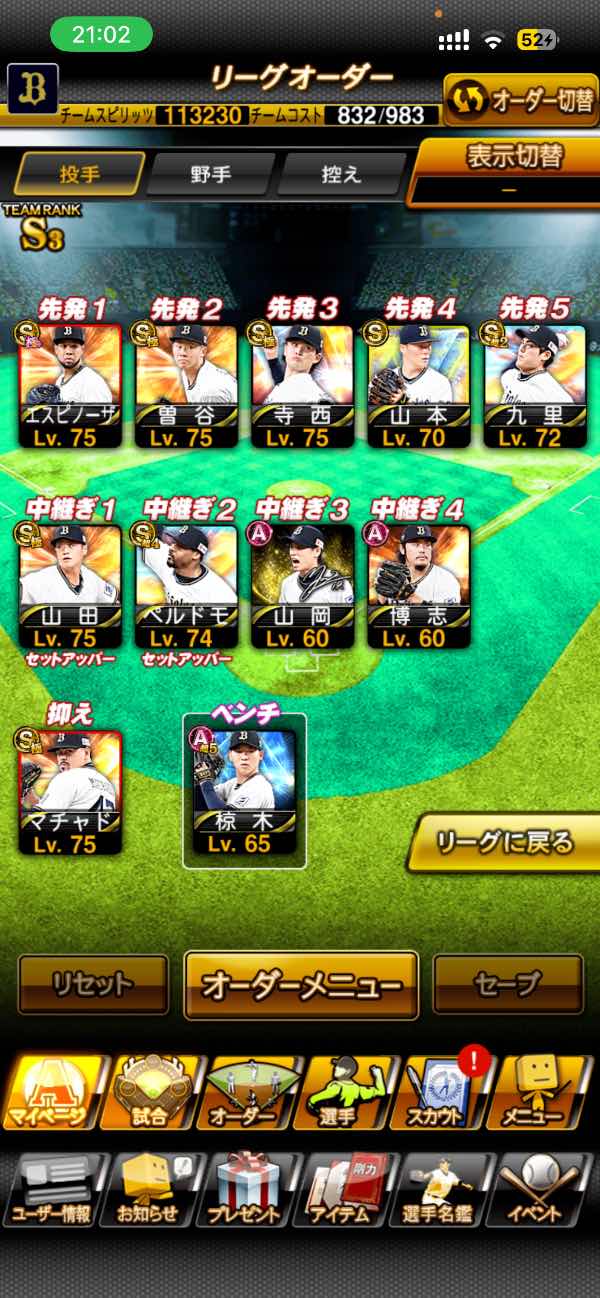Tap the オーダー切替 button
The image size is (600, 1298).
(518, 101)
